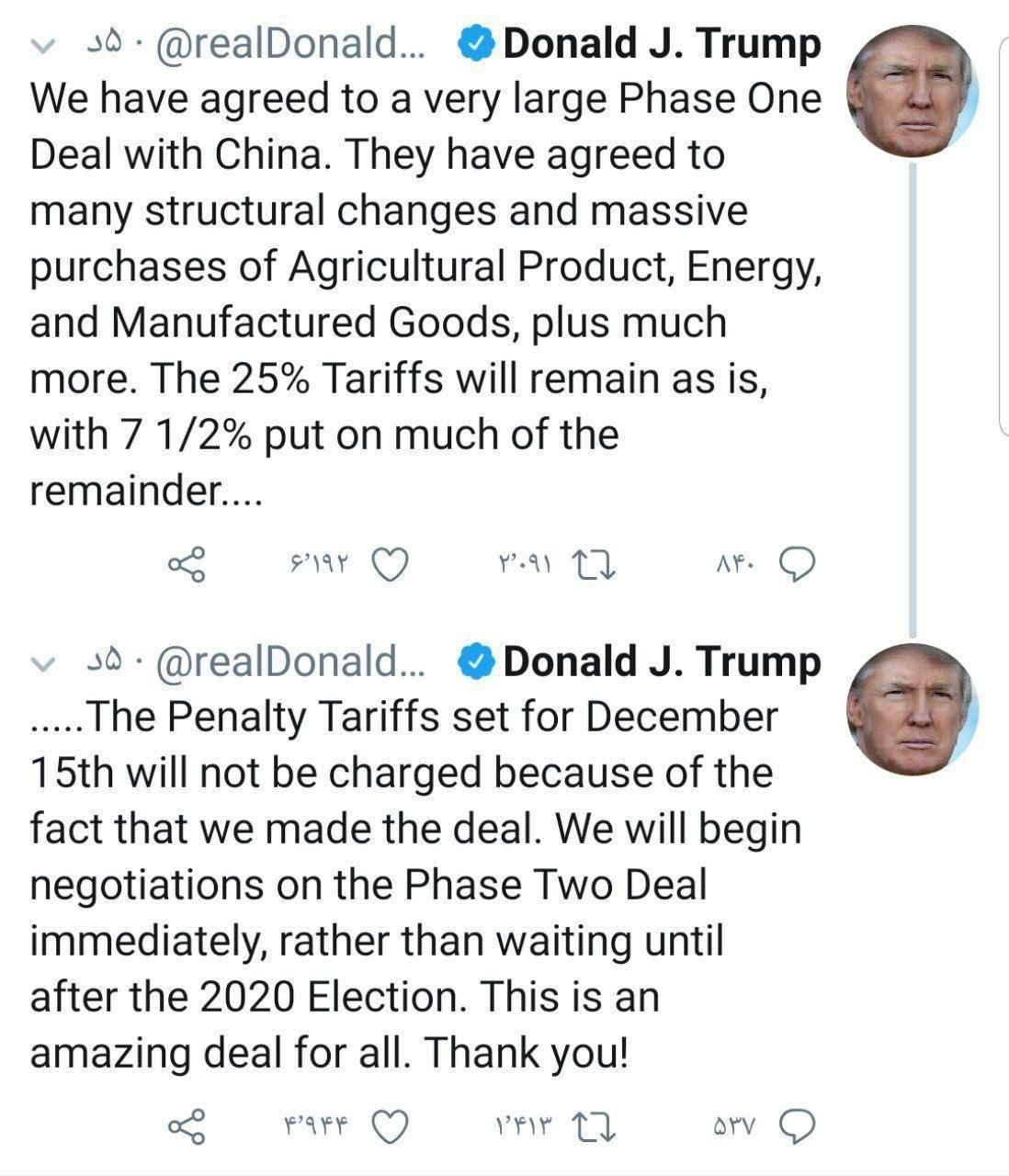
Task: Reply to the Phase One Deal tweet
Action: point(796,564)
